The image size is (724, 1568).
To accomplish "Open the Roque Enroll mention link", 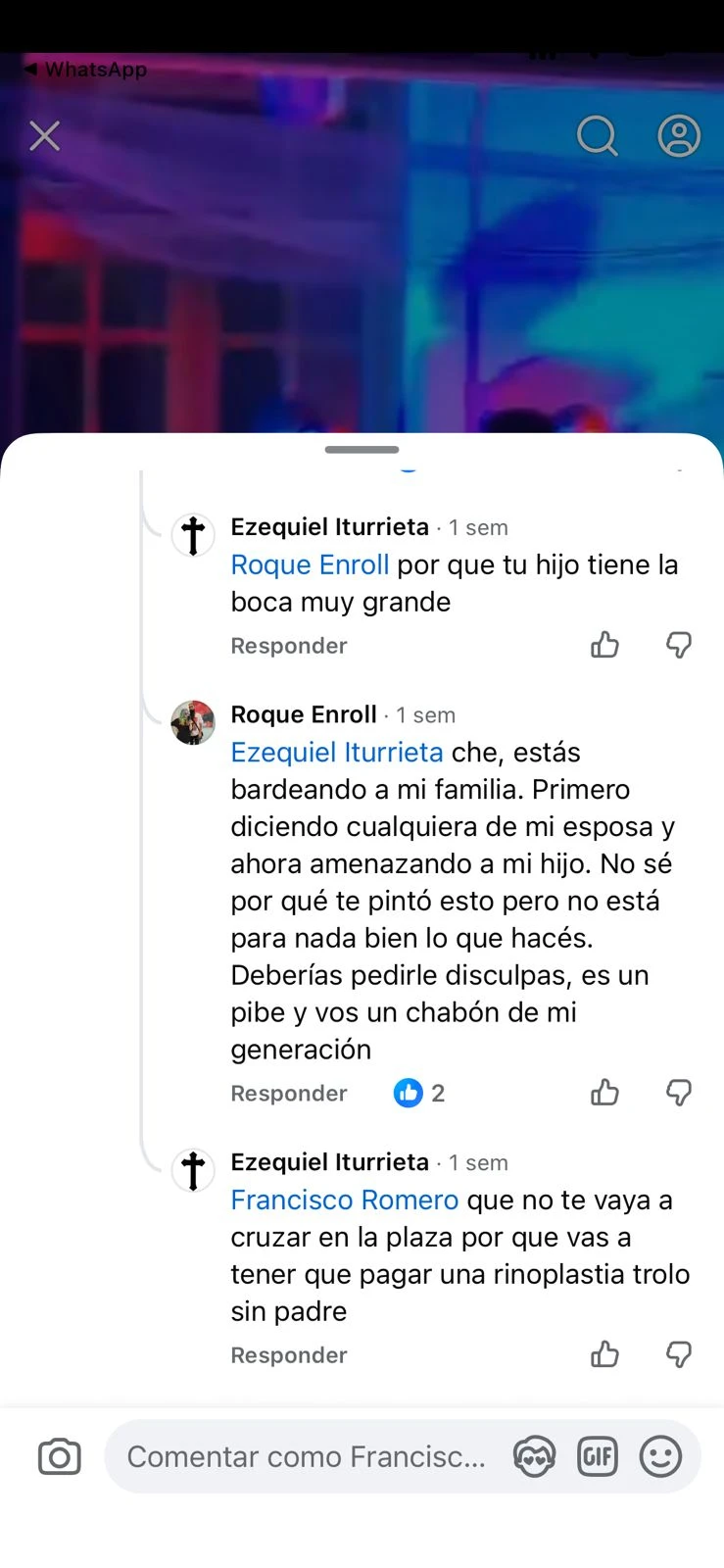I will pyautogui.click(x=310, y=565).
